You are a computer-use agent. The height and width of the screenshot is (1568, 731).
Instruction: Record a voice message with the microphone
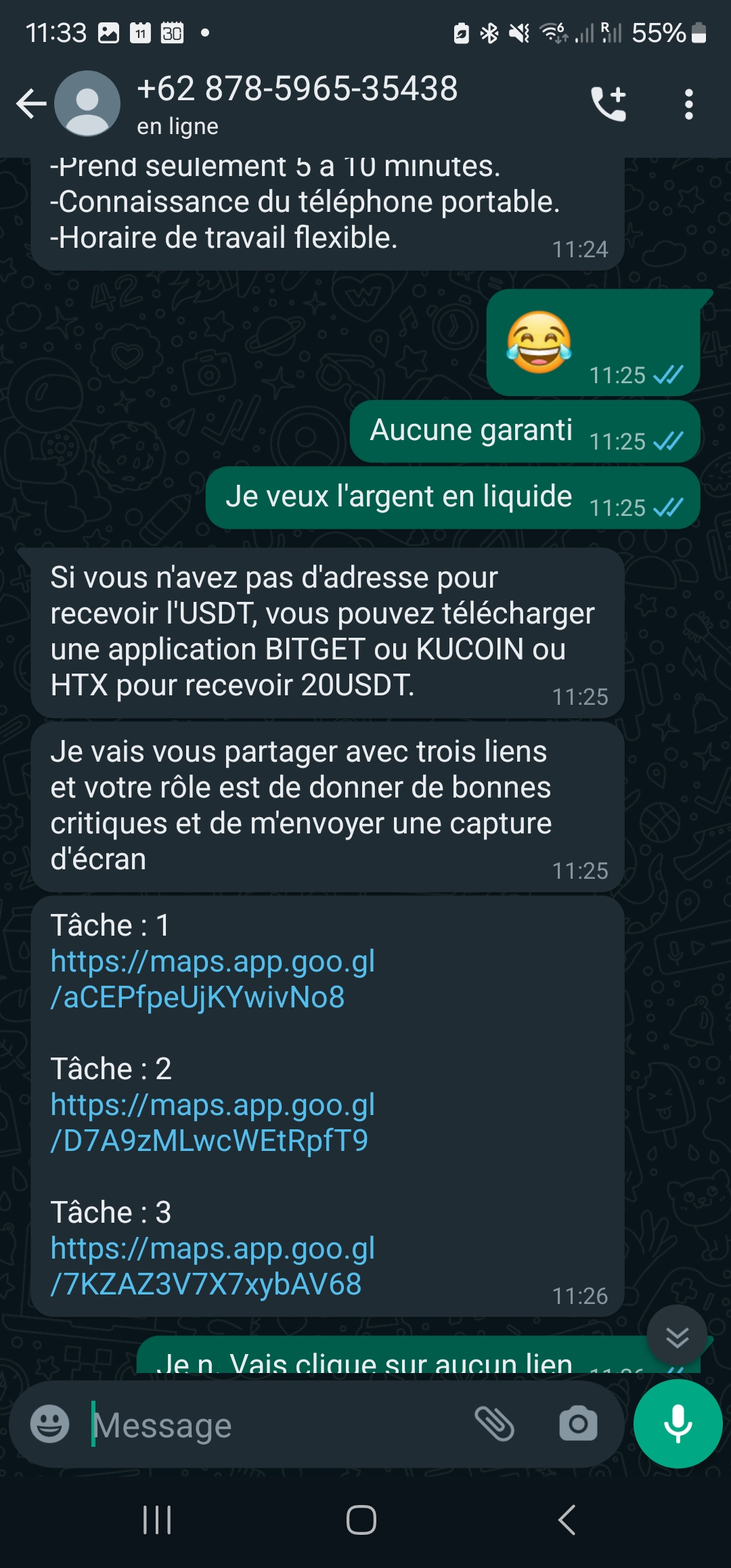pyautogui.click(x=678, y=1424)
